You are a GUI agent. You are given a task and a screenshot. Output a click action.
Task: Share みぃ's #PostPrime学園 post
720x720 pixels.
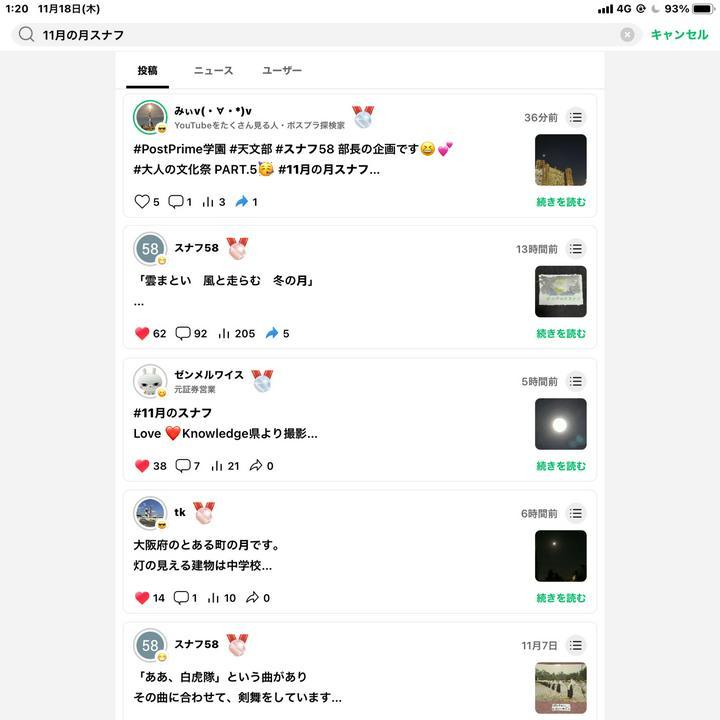tap(241, 202)
